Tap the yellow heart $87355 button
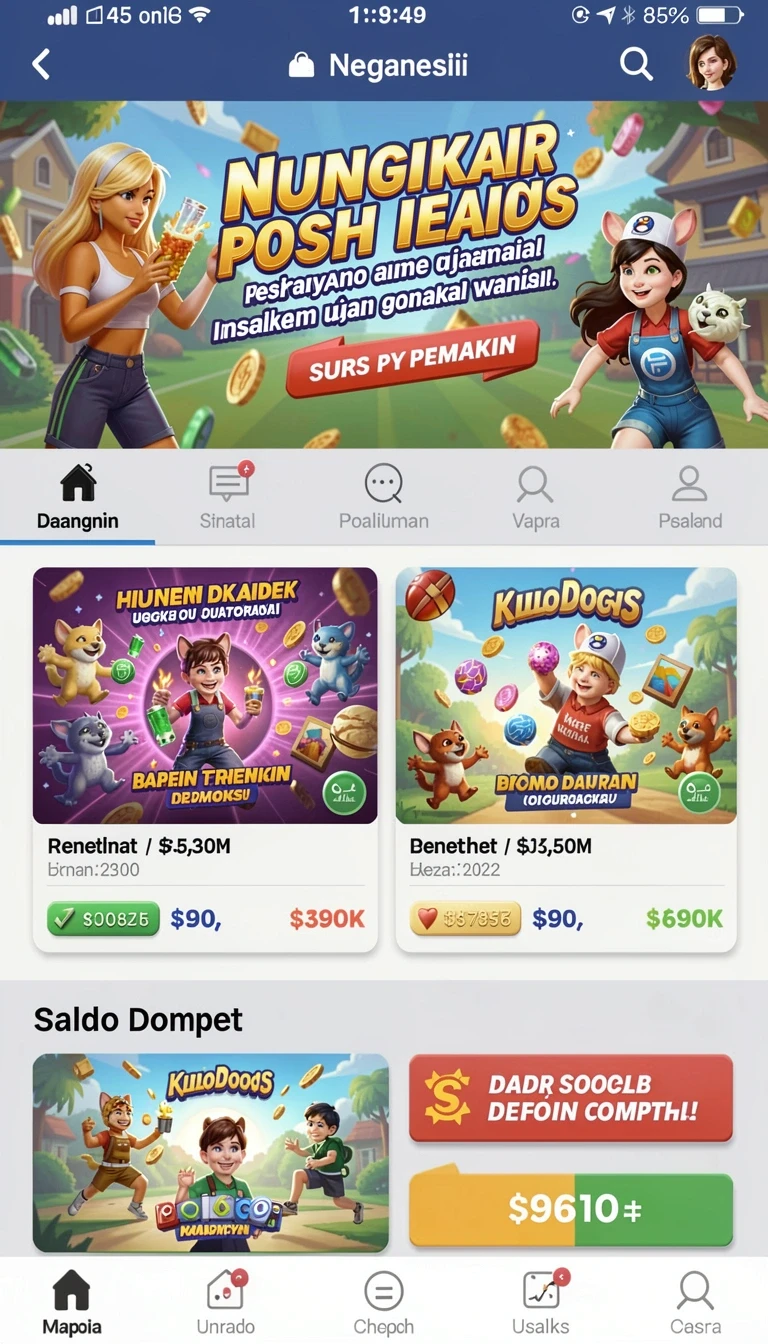The width and height of the screenshot is (768, 1344). [465, 918]
